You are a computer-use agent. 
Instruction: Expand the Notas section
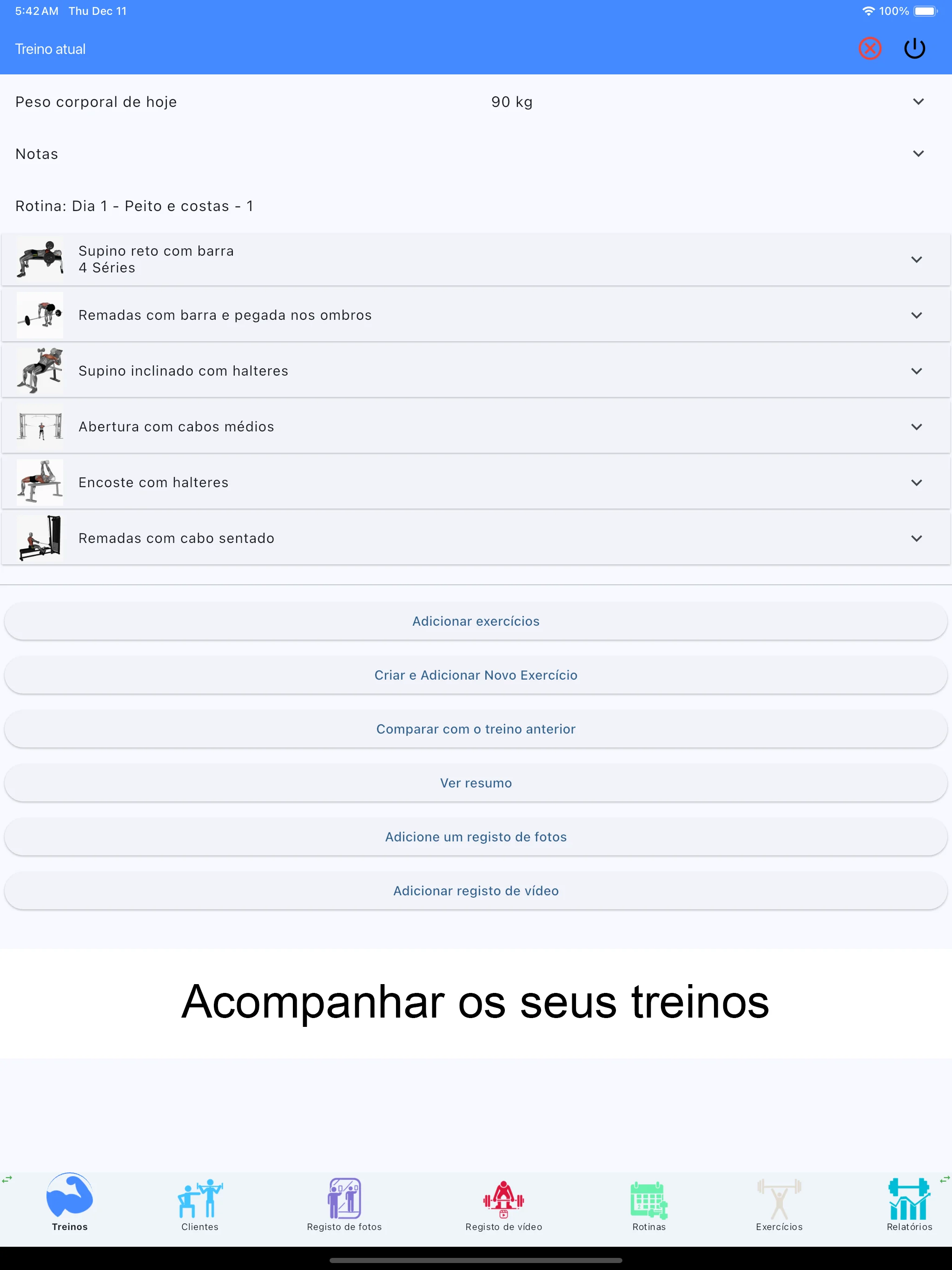point(918,153)
